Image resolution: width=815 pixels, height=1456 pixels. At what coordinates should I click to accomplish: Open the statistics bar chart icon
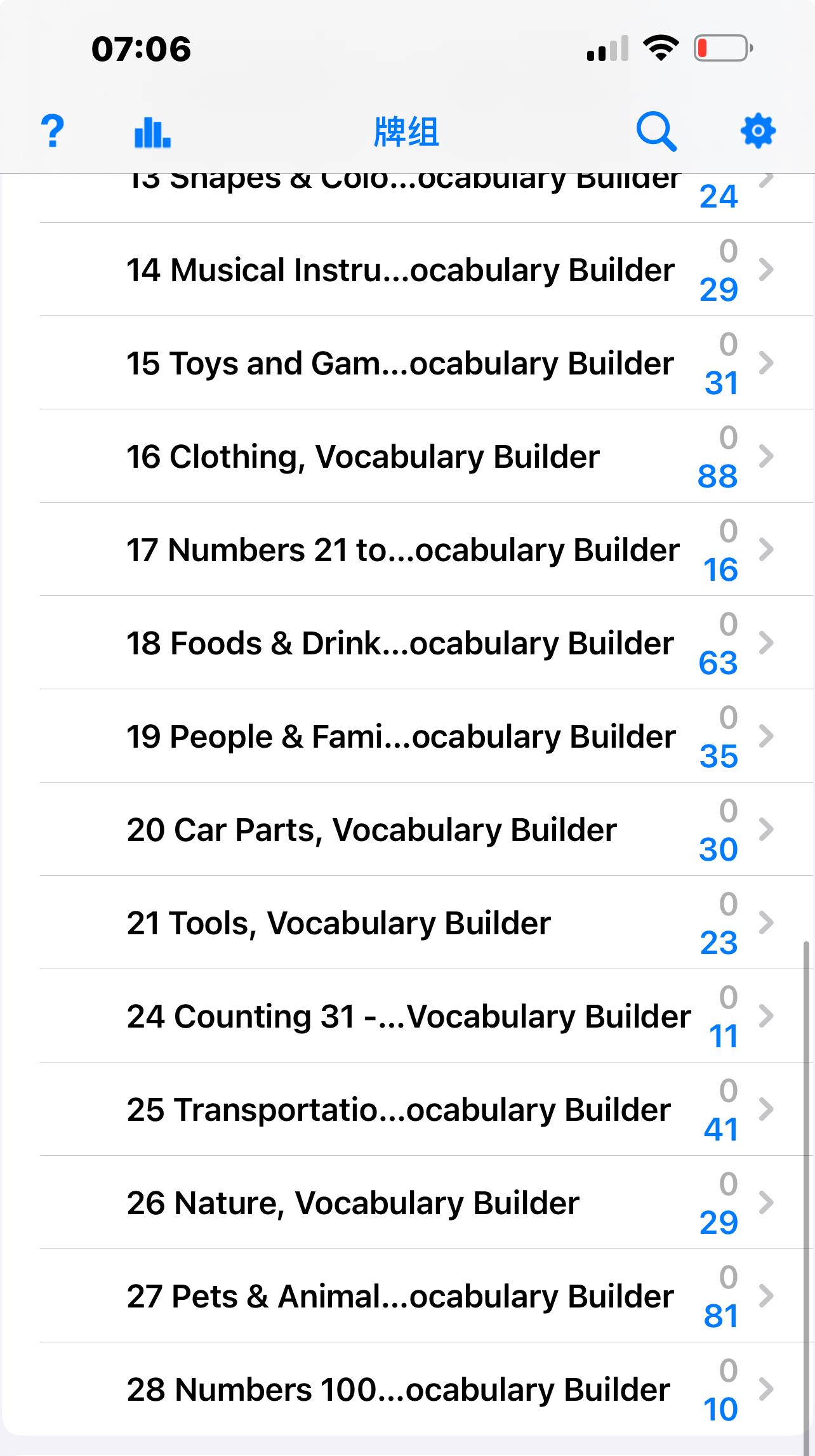pyautogui.click(x=152, y=132)
